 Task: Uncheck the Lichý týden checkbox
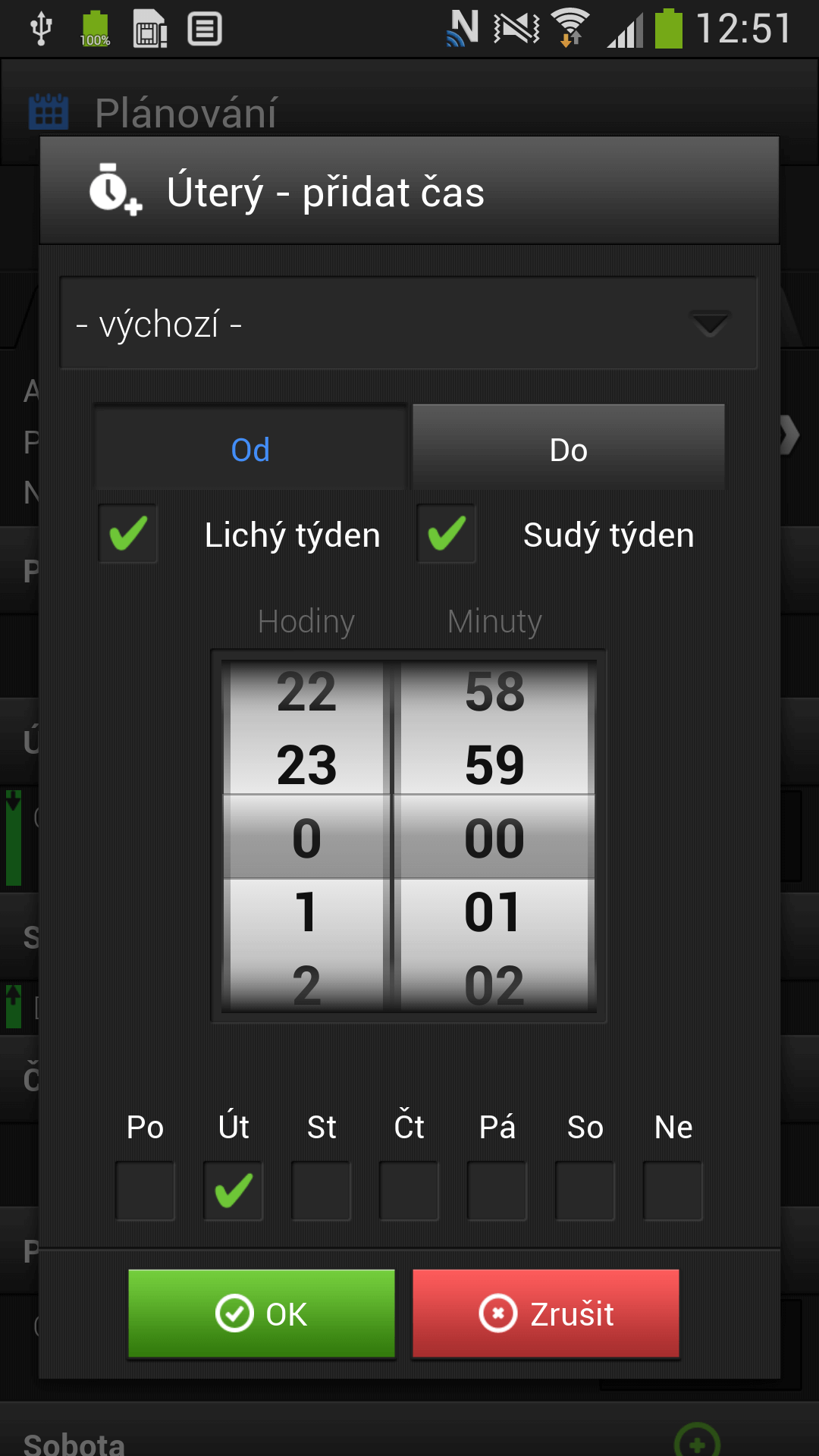point(128,534)
